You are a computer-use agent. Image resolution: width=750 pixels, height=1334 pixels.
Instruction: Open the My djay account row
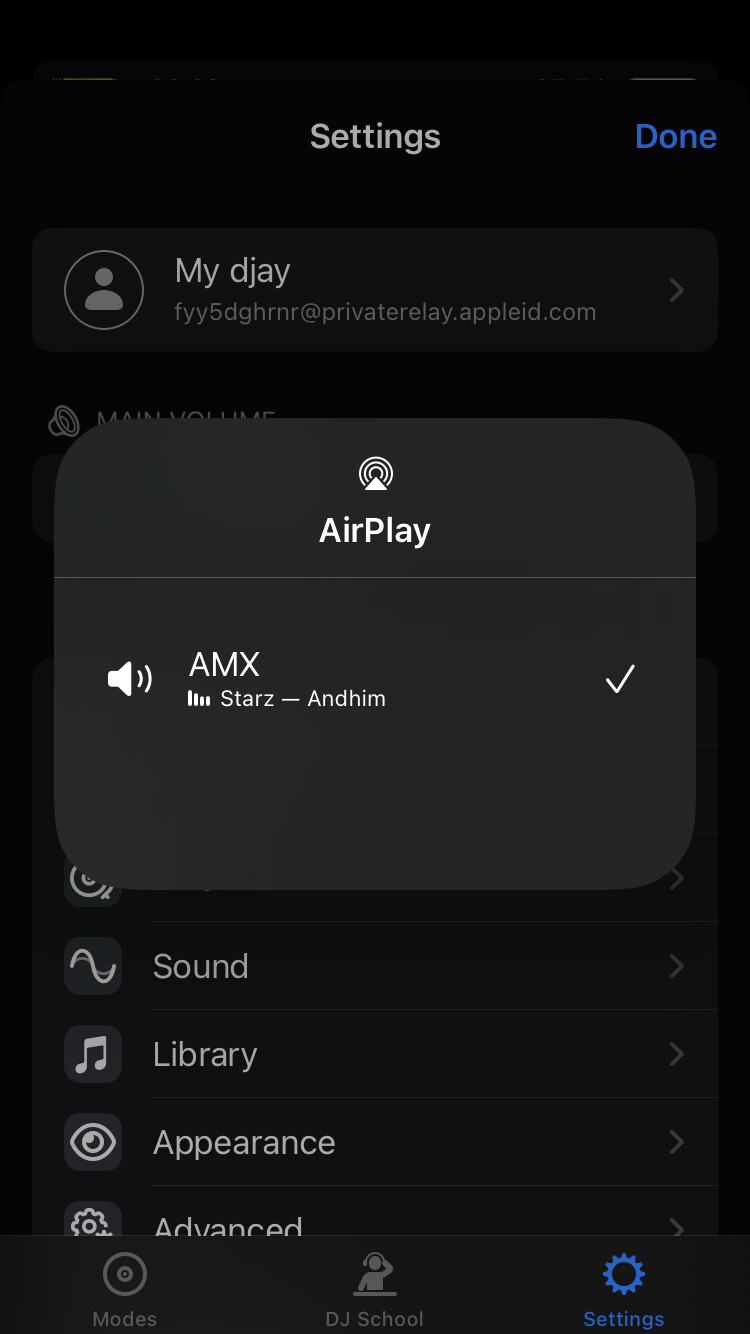tap(375, 290)
